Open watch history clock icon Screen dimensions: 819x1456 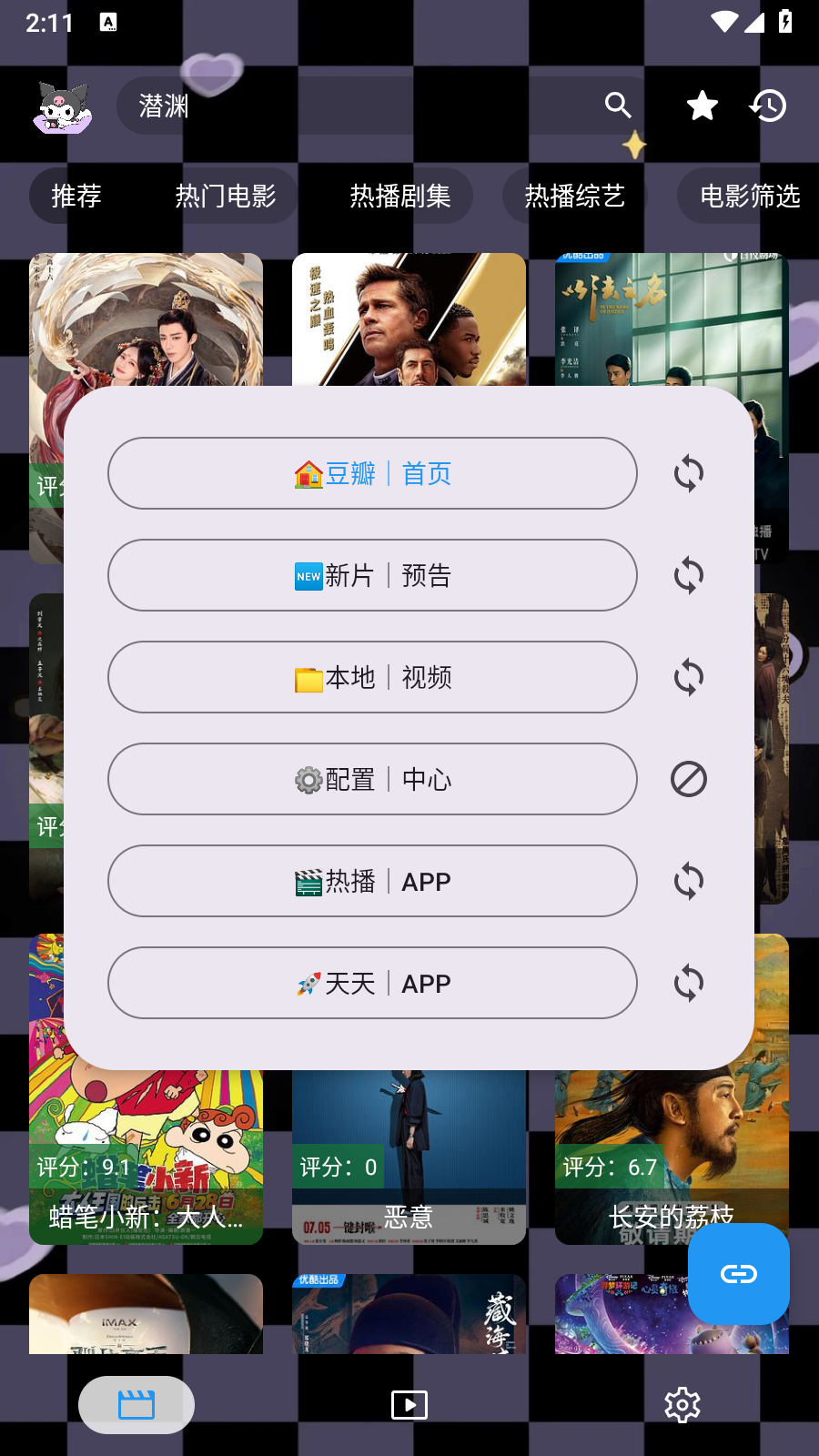[x=768, y=106]
